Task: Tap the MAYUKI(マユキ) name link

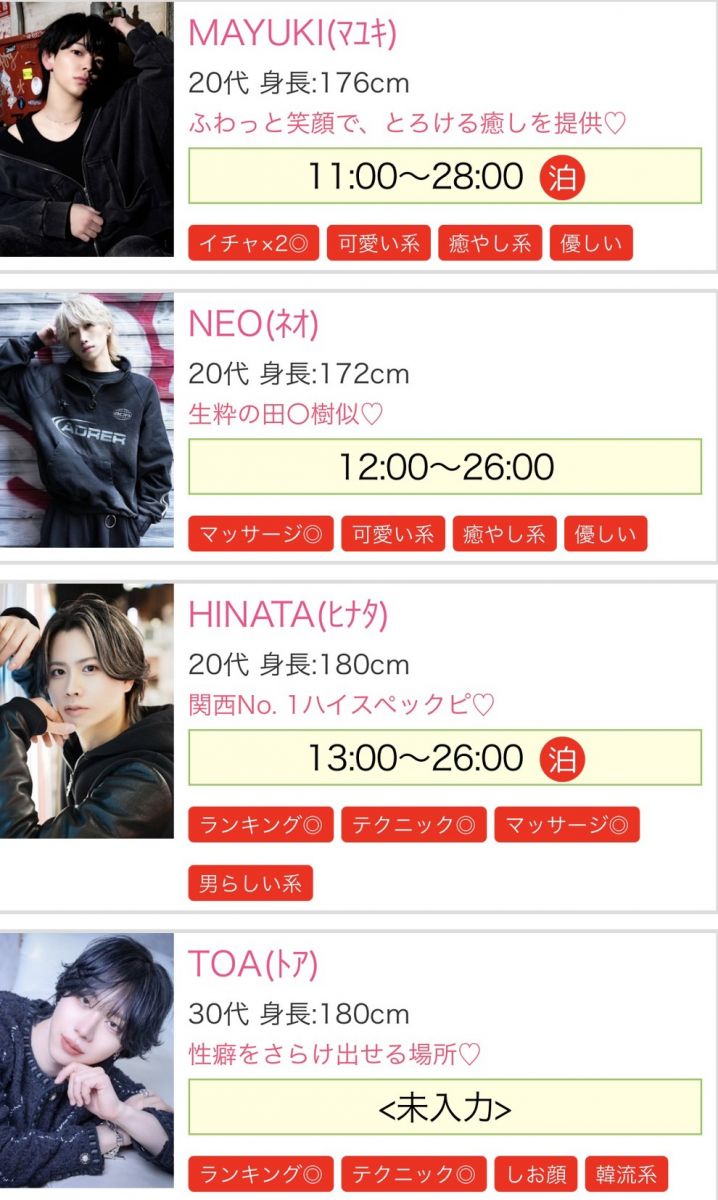Action: (292, 33)
